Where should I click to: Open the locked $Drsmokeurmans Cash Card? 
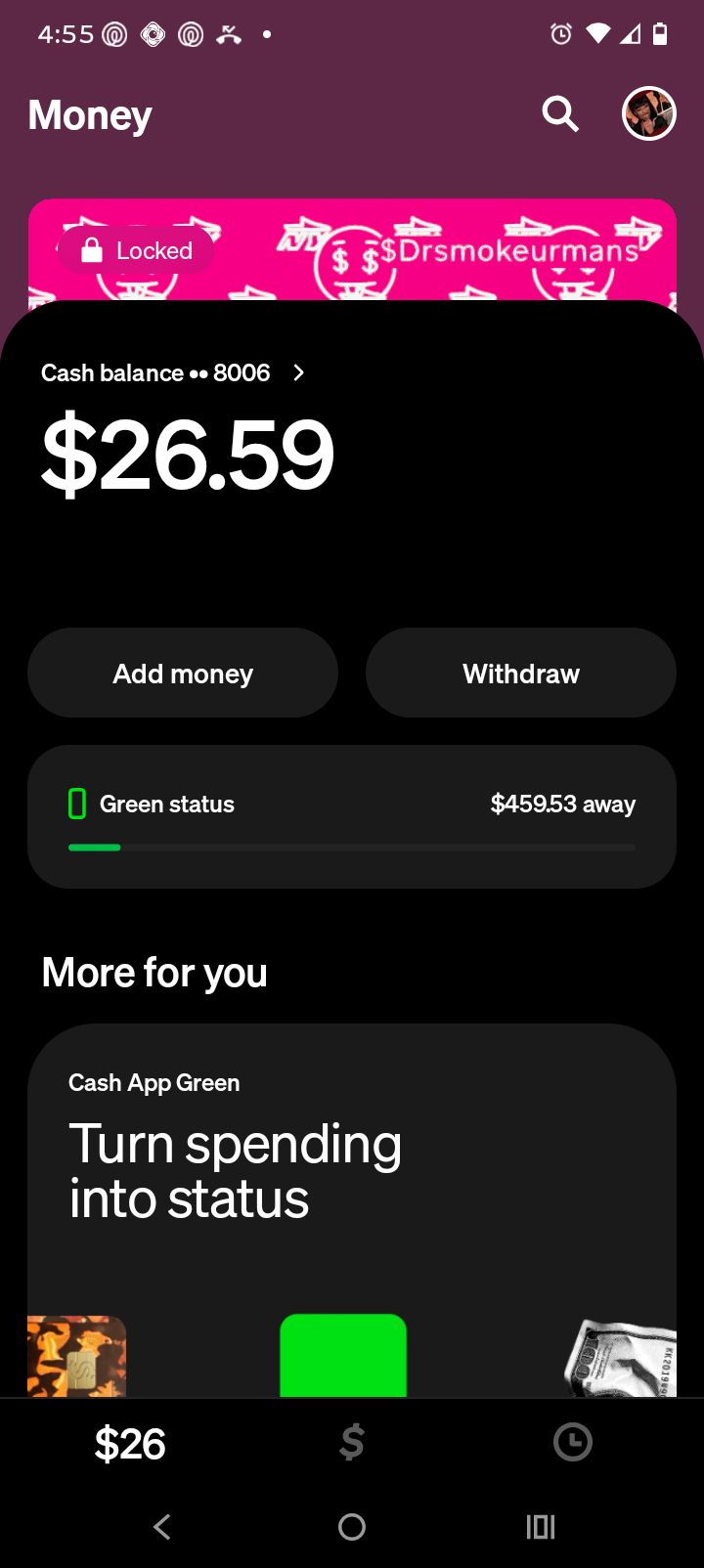coord(352,252)
